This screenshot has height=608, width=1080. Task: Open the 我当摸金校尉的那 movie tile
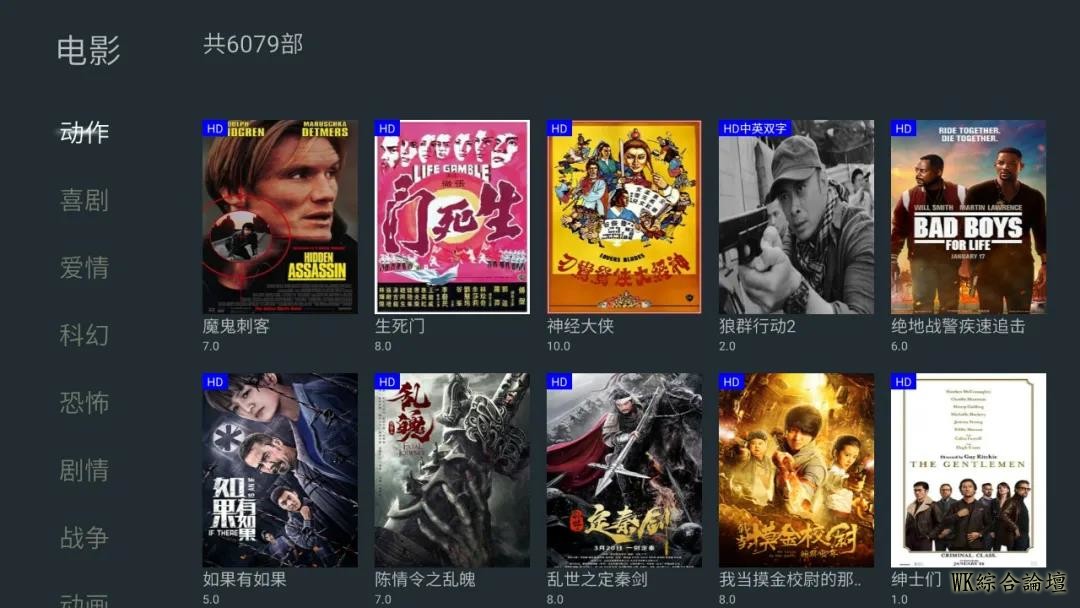(796, 470)
